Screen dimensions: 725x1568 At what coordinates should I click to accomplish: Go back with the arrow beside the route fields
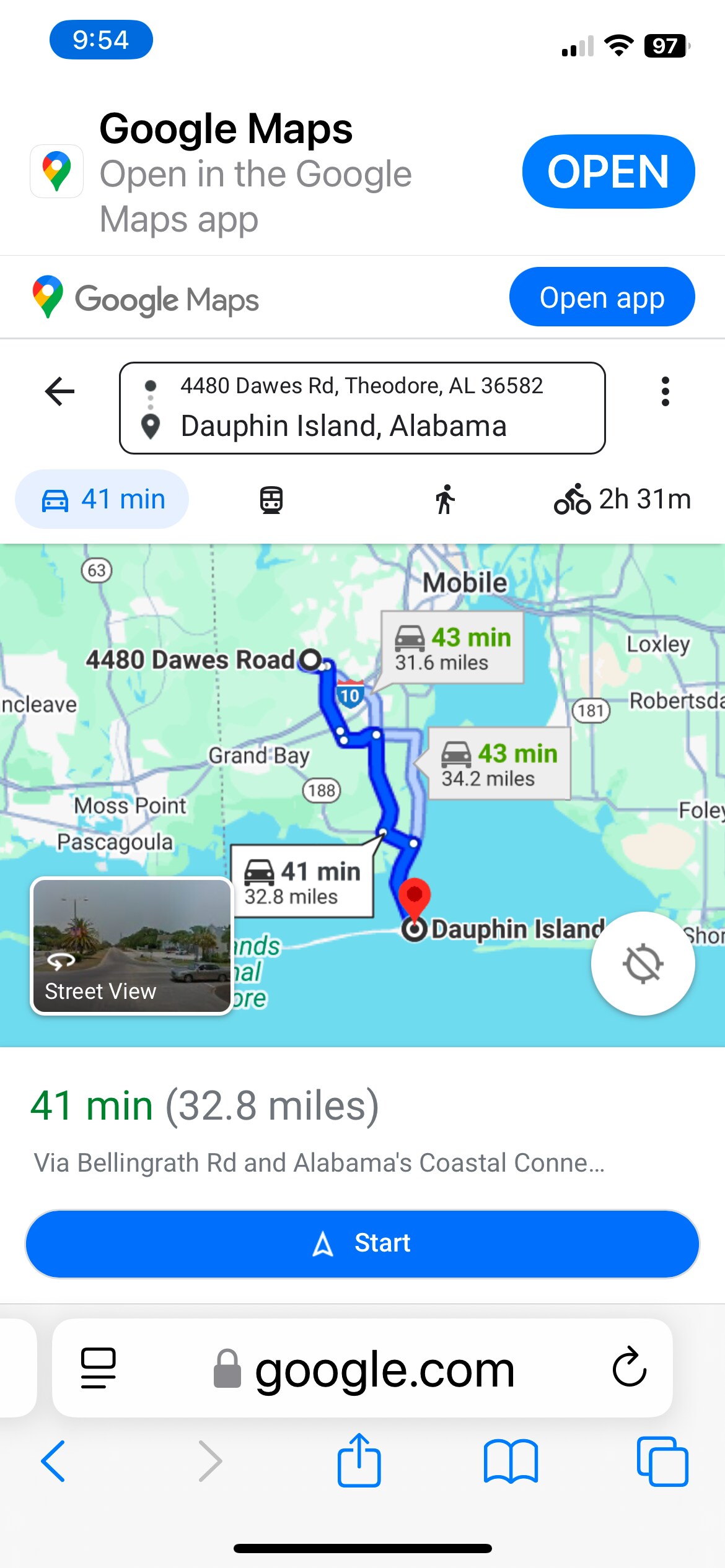[x=59, y=391]
